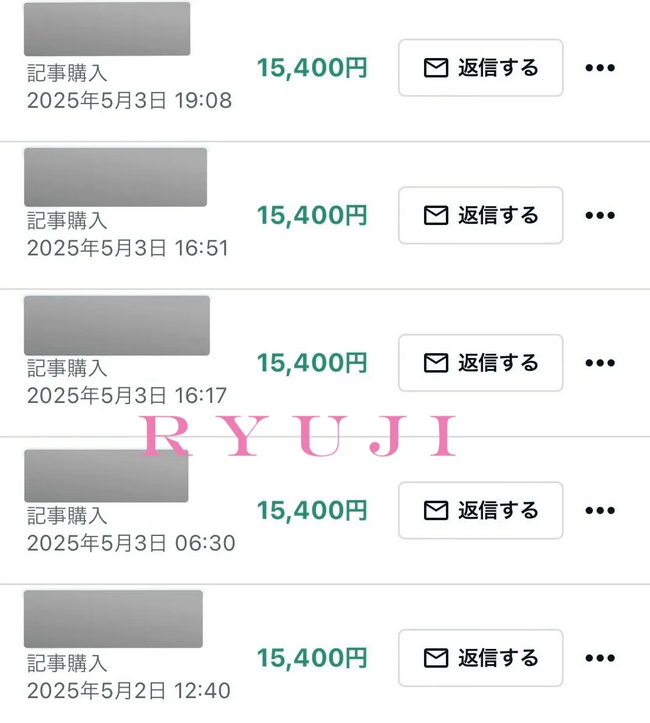Viewport: 650px width, 723px height.
Task: Open more options for the 06:30 purchase
Action: pos(599,510)
